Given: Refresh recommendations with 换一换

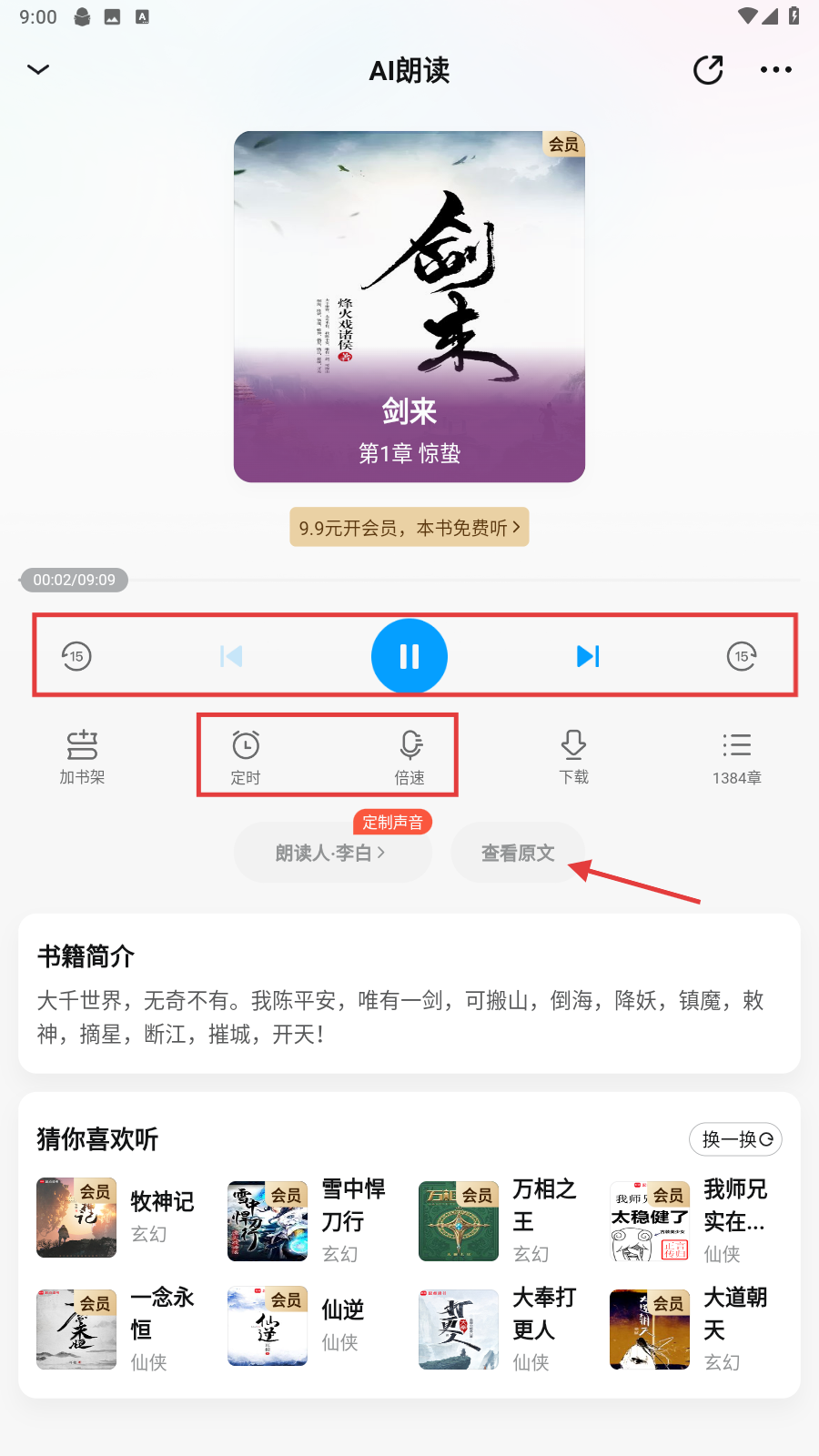Looking at the screenshot, I should coord(736,1139).
